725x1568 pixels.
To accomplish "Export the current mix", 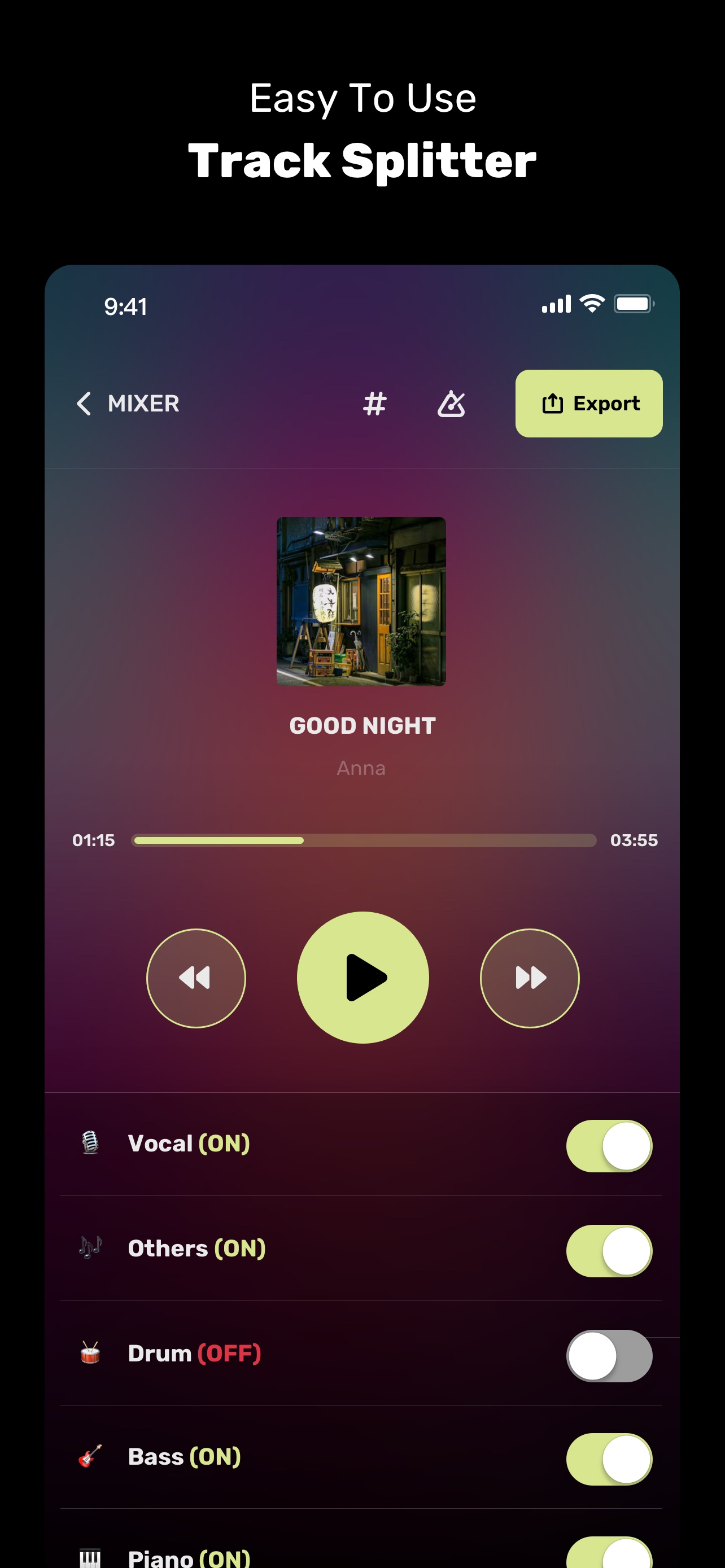I will [x=588, y=404].
